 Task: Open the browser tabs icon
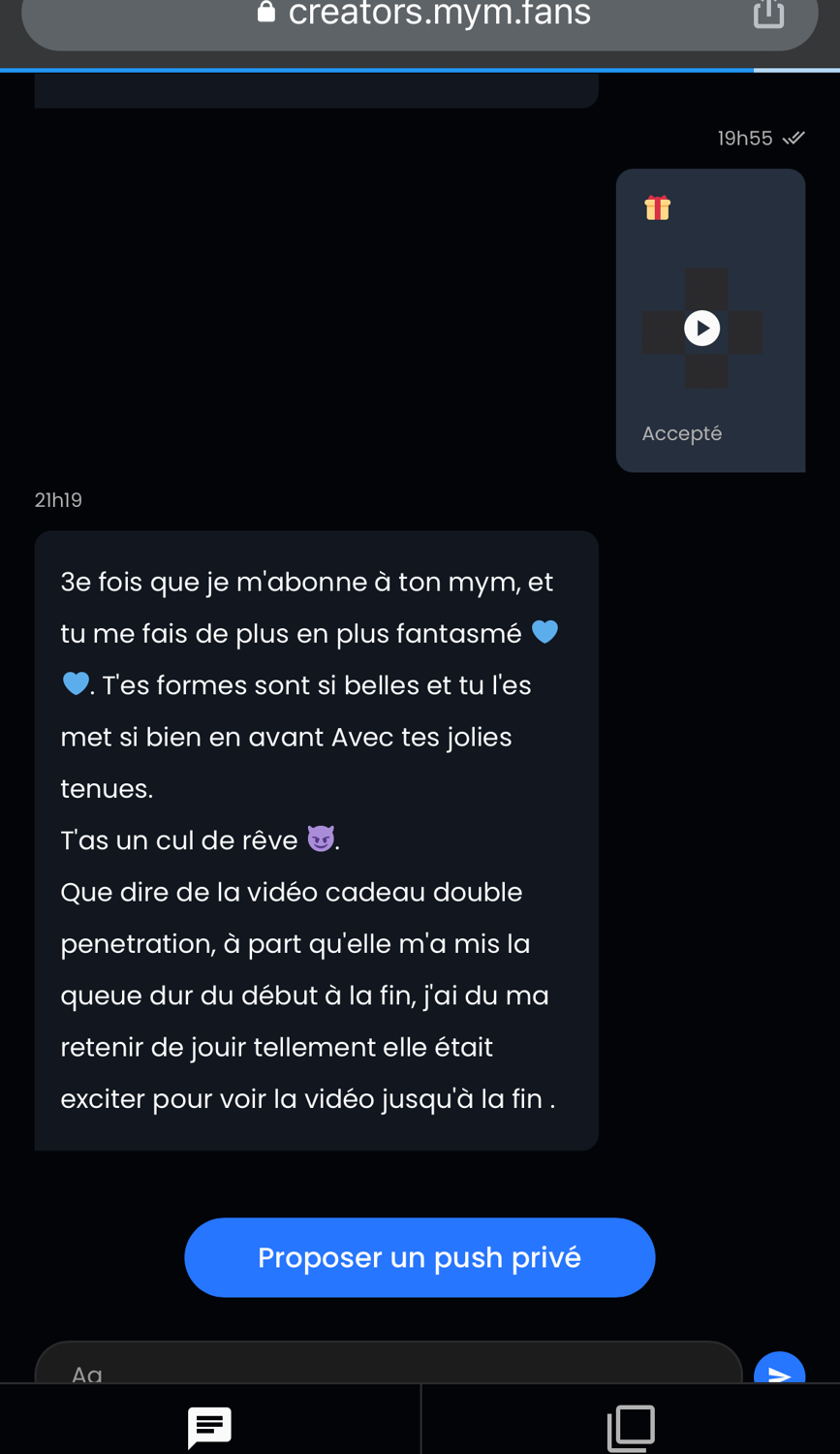point(631,1428)
